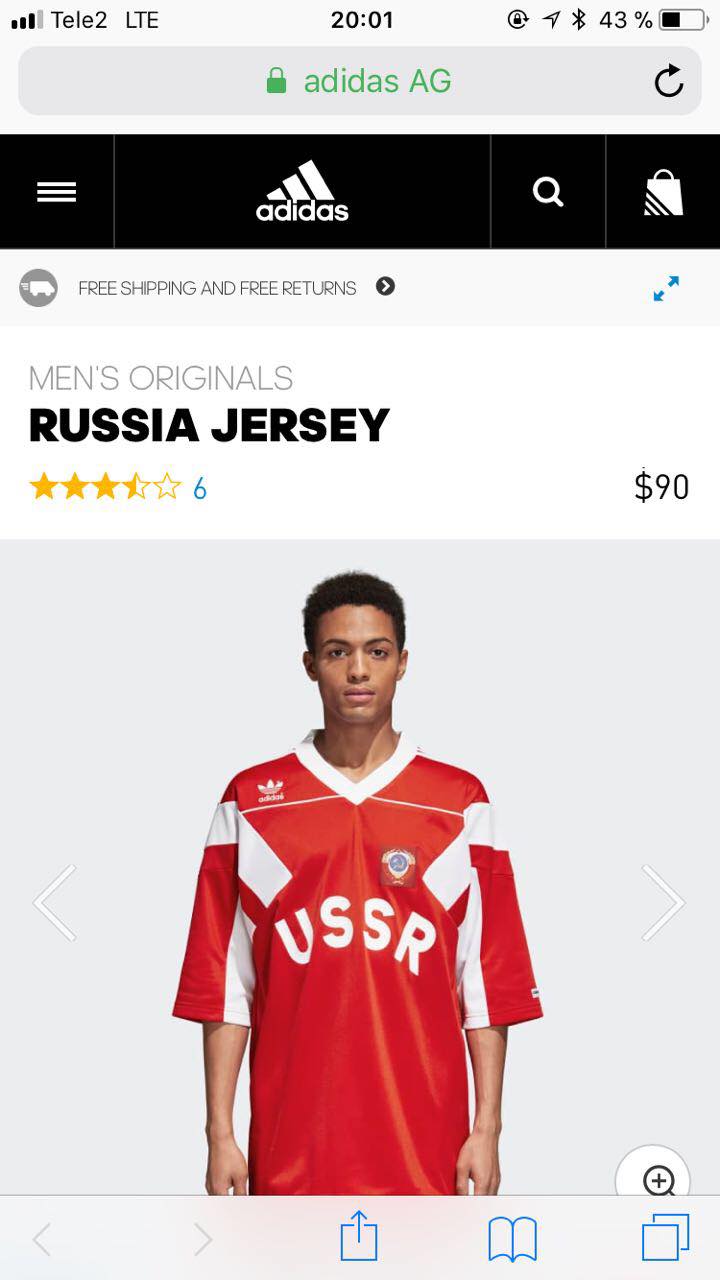
Task: Open free shipping and free returns info
Action: tap(217, 288)
